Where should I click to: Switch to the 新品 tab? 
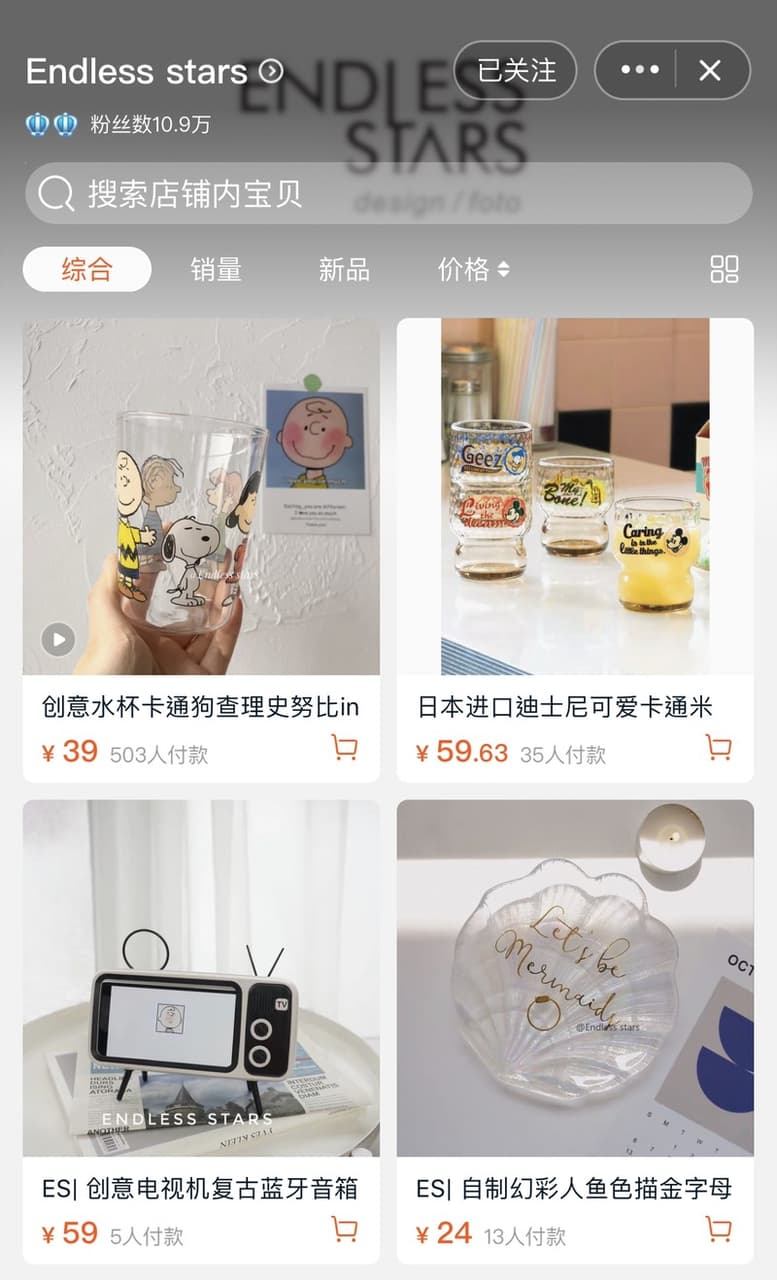[x=344, y=269]
